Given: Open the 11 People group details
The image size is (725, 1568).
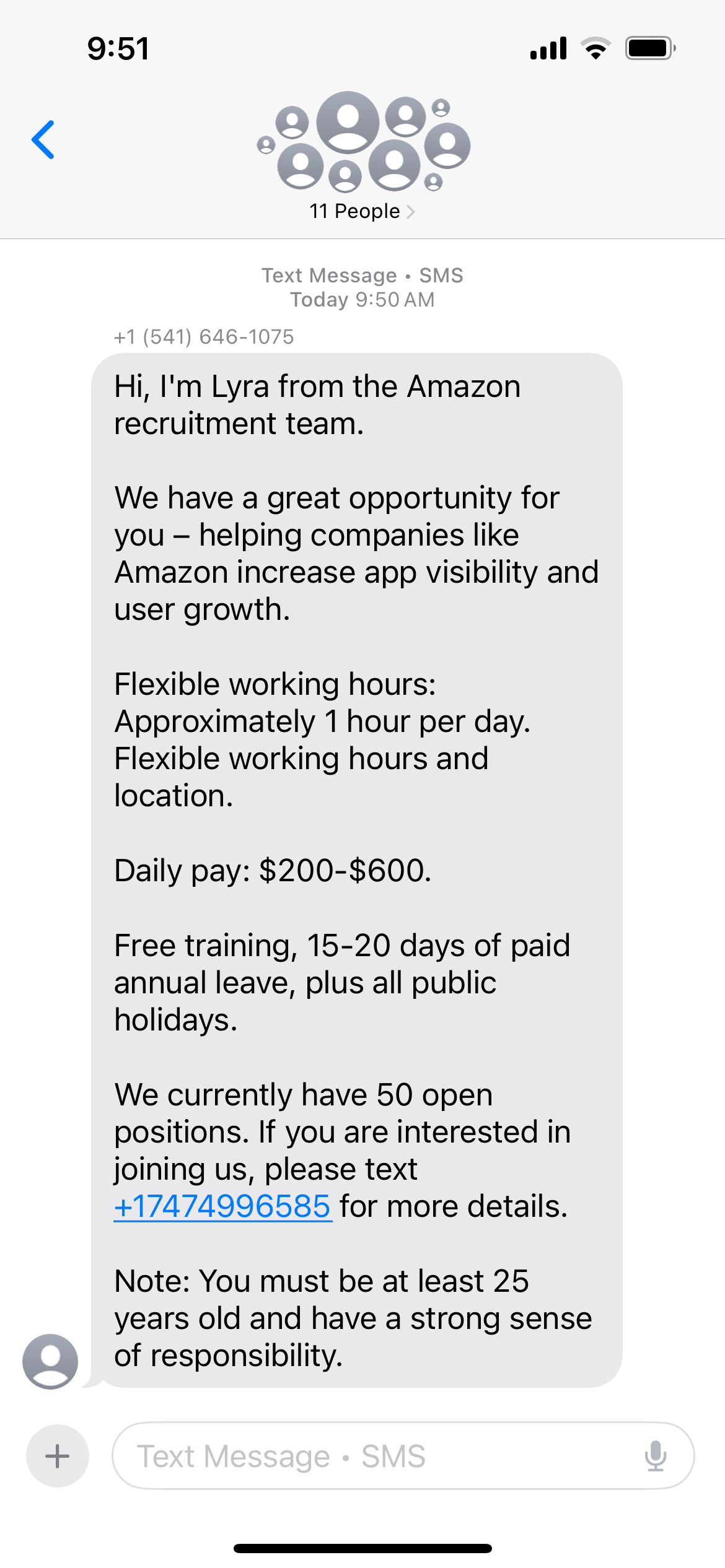Looking at the screenshot, I should [x=362, y=211].
